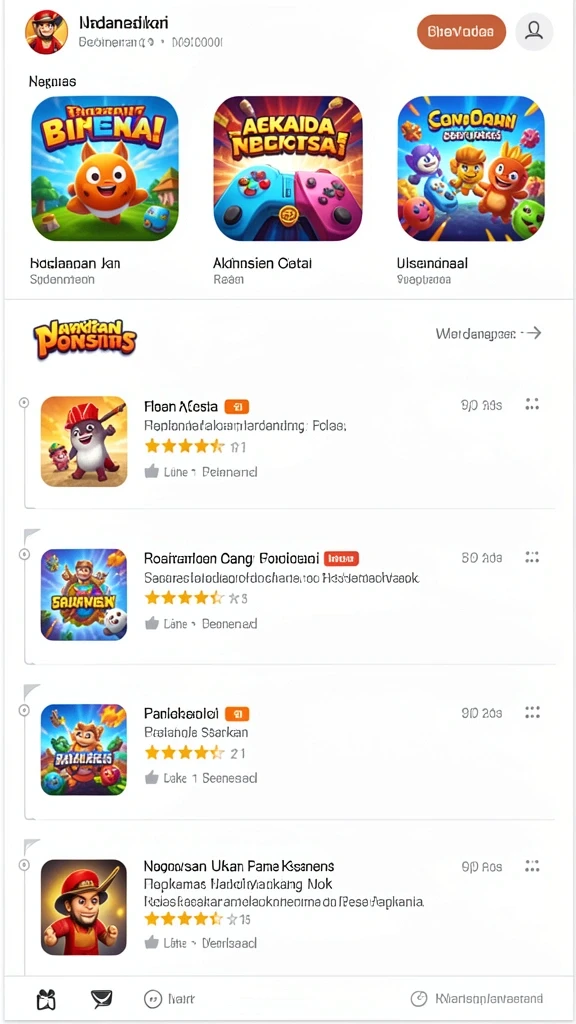This screenshot has height=1024, width=576.
Task: Open options dots for Nogowsan Ukan
Action: pyautogui.click(x=532, y=867)
